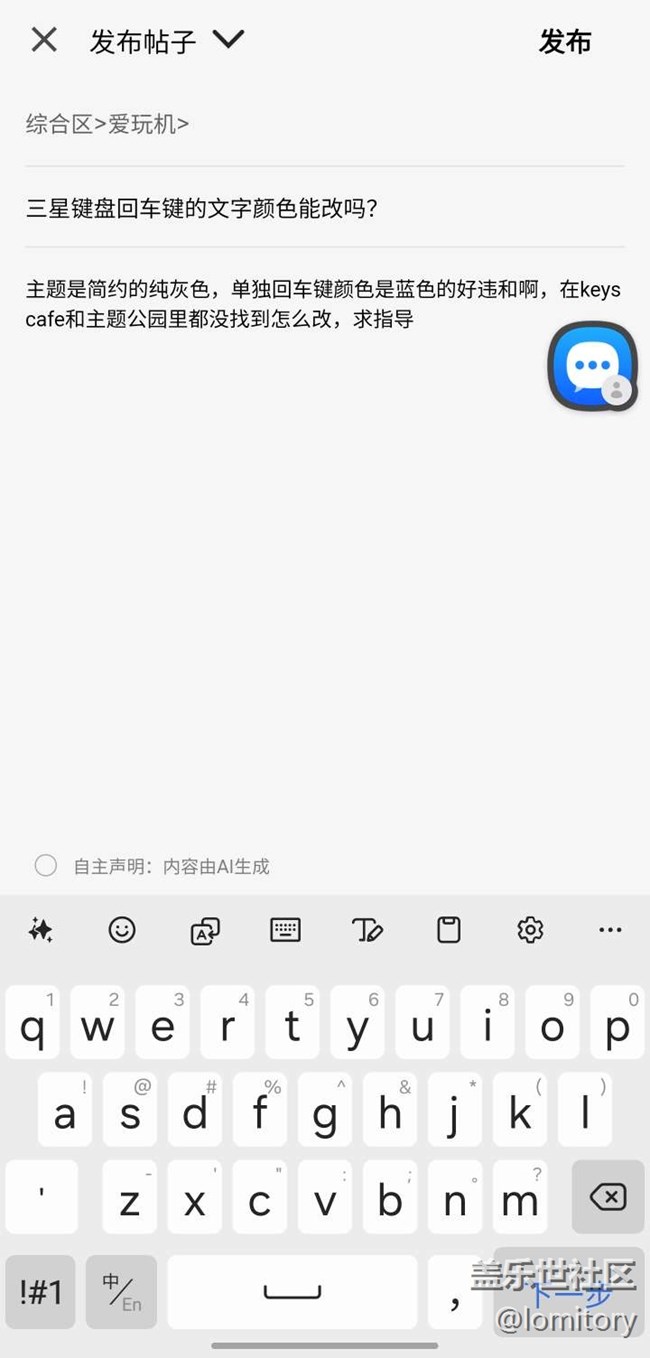This screenshot has height=1358, width=650.
Task: Toggle 中/En input language key
Action: 121,1292
